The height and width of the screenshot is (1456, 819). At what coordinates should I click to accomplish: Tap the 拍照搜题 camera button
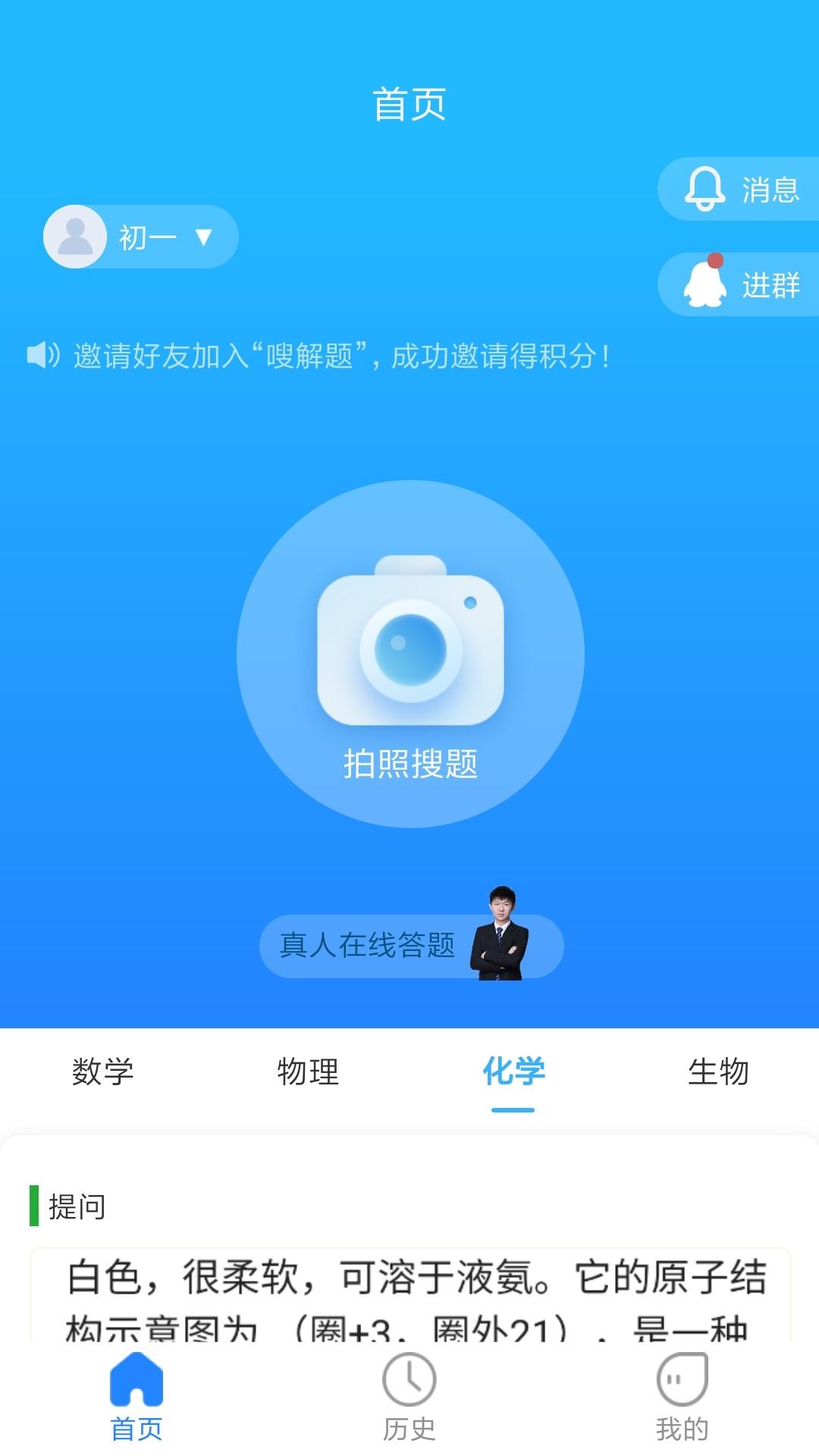(x=410, y=654)
